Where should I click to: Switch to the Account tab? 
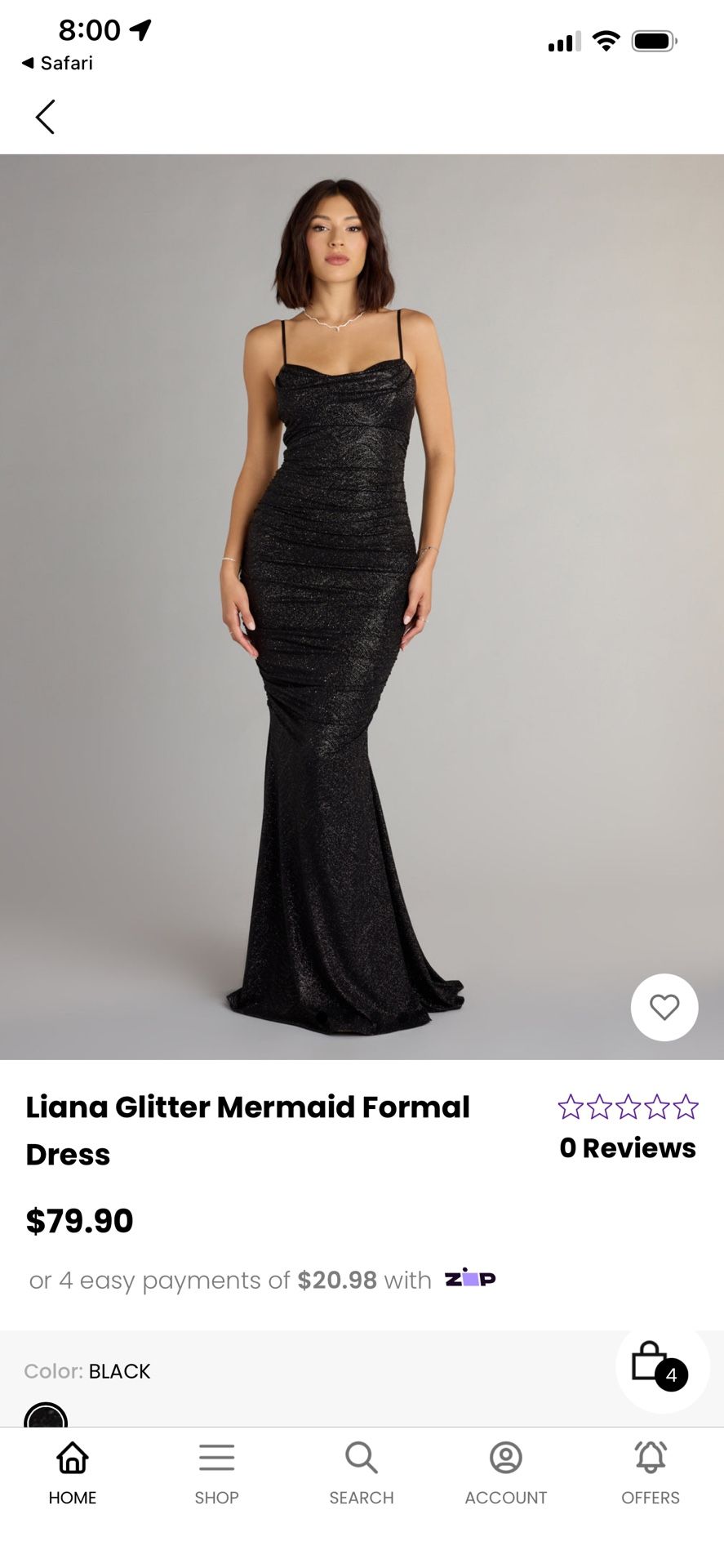[x=505, y=1473]
